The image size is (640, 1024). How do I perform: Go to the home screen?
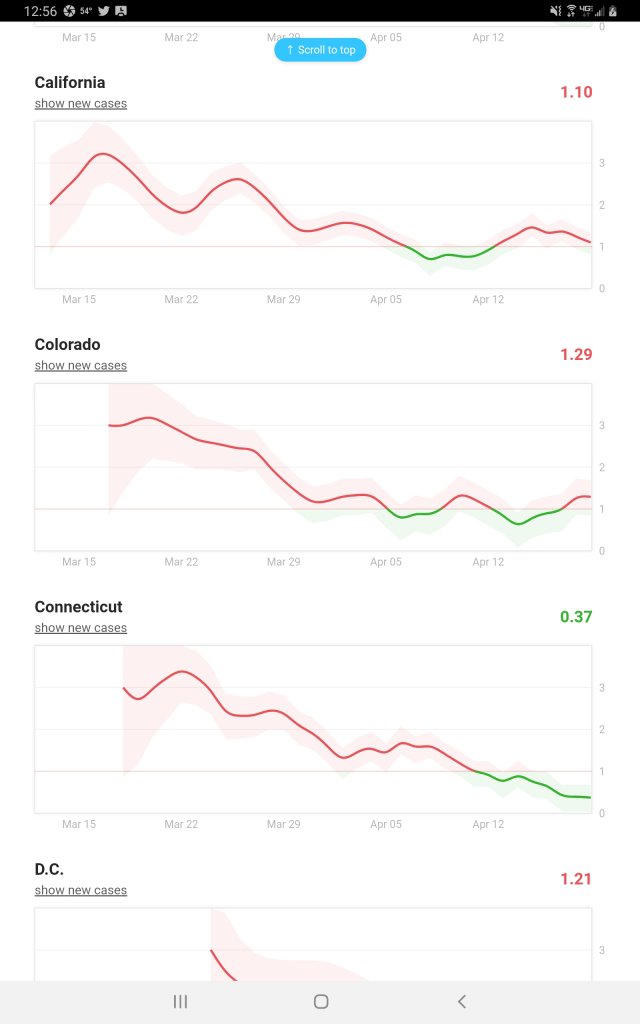321,1001
